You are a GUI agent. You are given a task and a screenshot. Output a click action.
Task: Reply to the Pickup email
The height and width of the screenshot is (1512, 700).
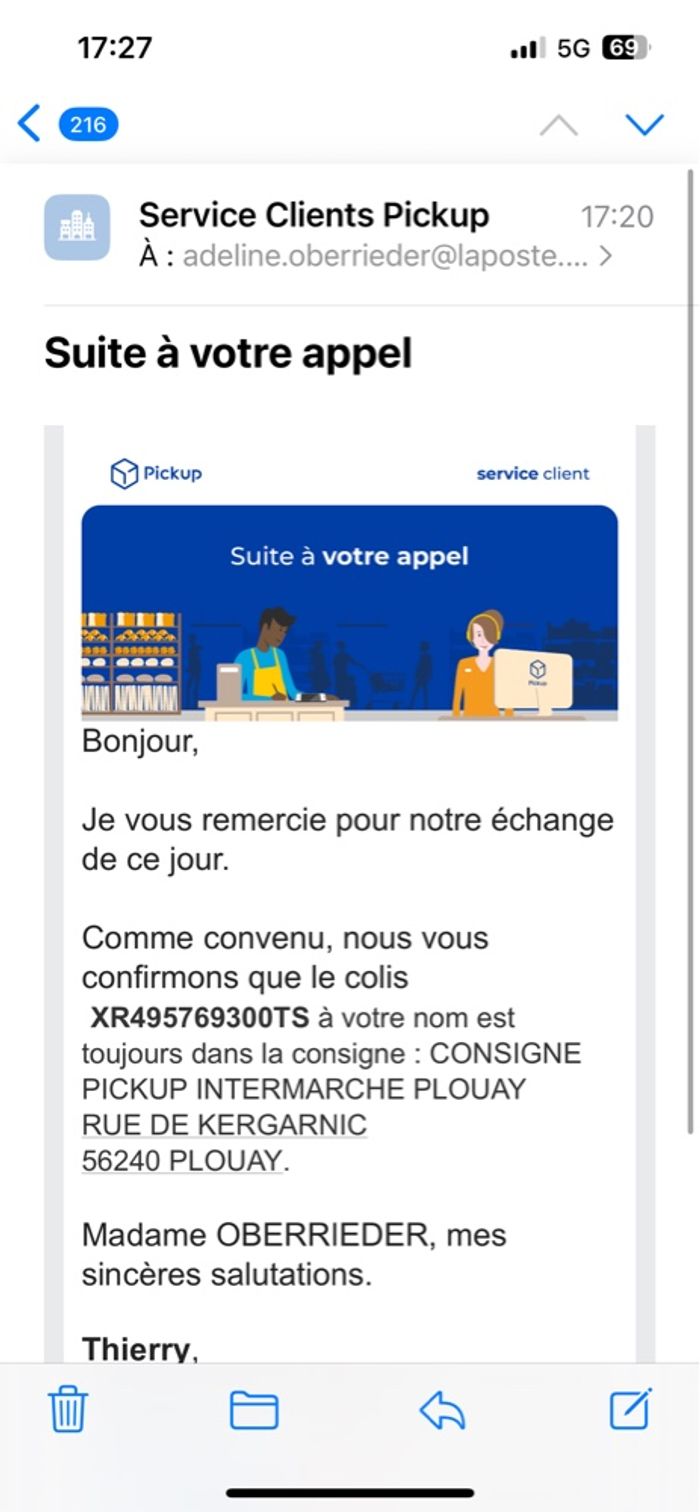click(444, 1410)
